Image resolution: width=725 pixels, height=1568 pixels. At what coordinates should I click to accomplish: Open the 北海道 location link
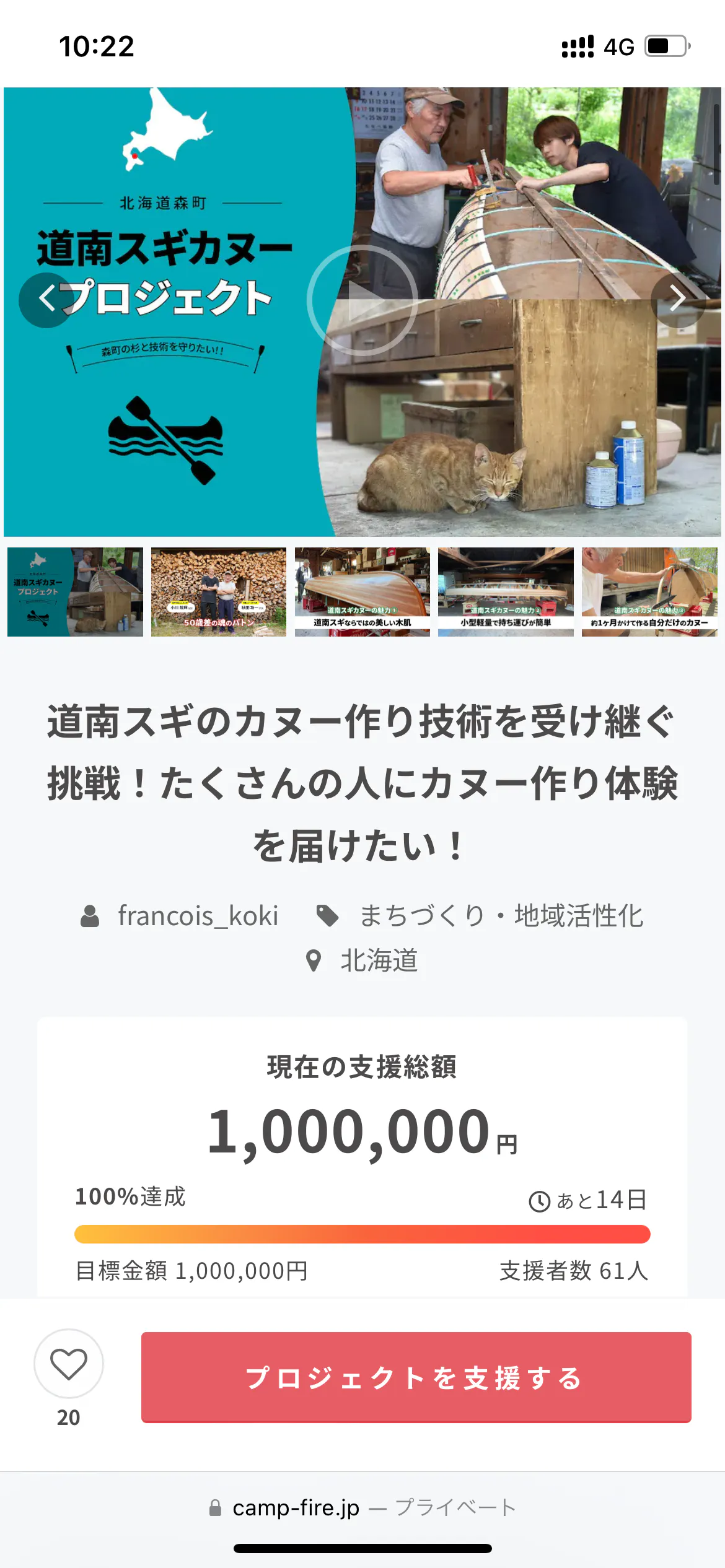point(378,961)
